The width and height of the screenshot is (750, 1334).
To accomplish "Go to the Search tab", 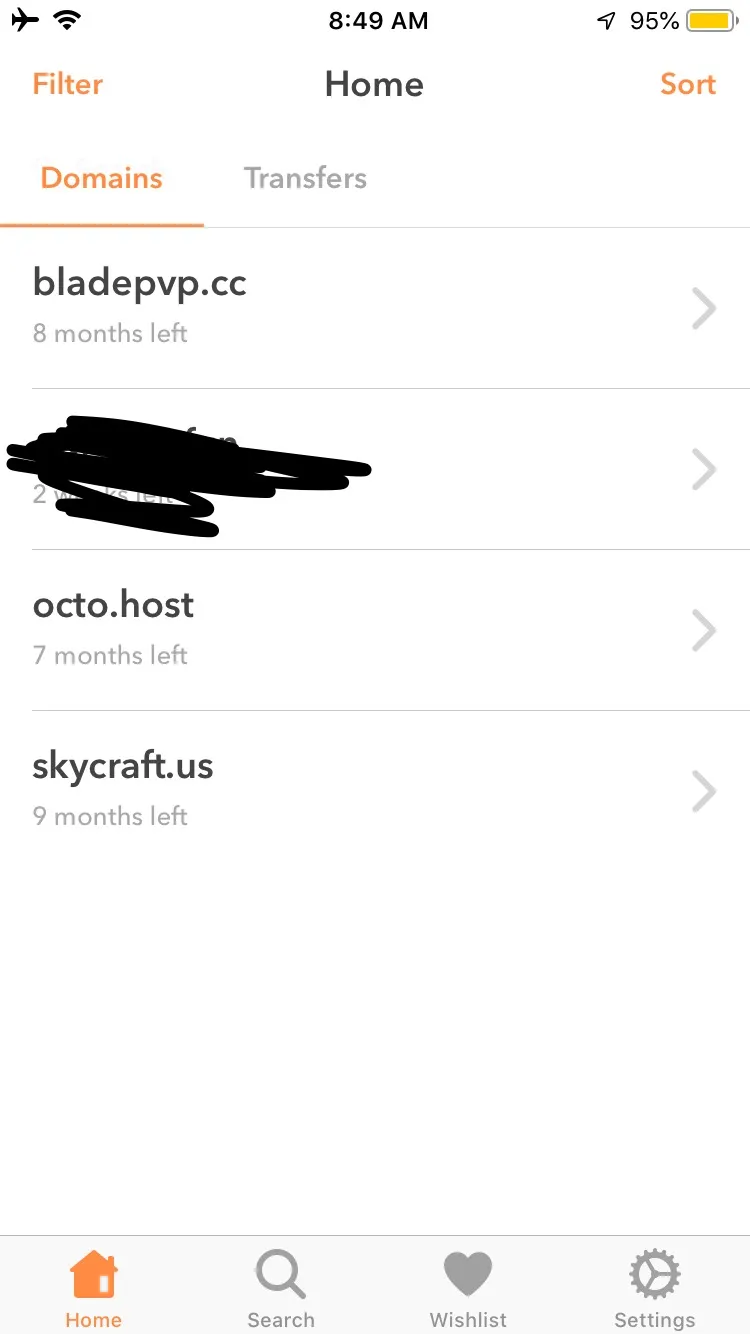I will pyautogui.click(x=281, y=1288).
